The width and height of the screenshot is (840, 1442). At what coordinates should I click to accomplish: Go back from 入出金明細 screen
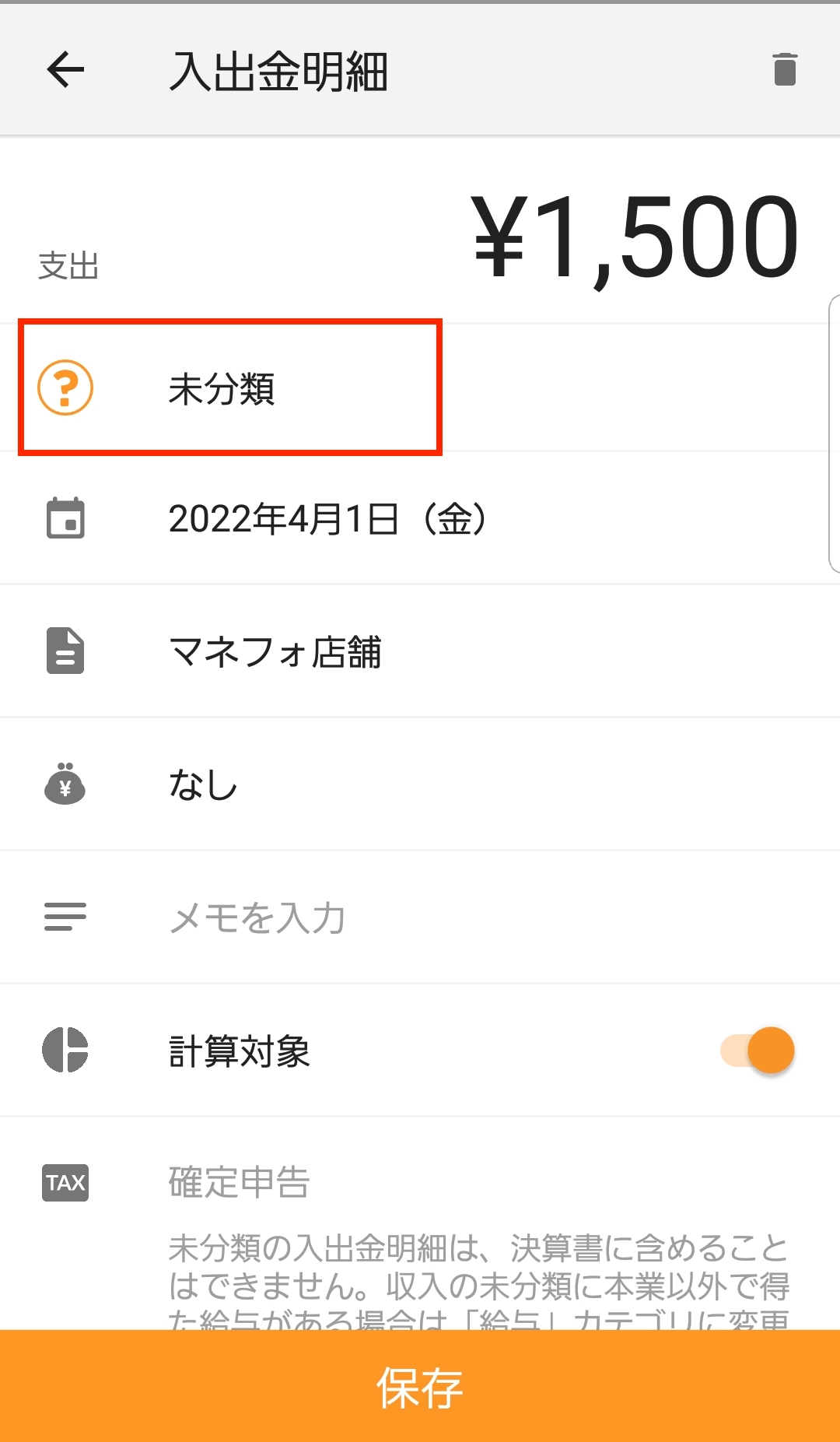(65, 70)
